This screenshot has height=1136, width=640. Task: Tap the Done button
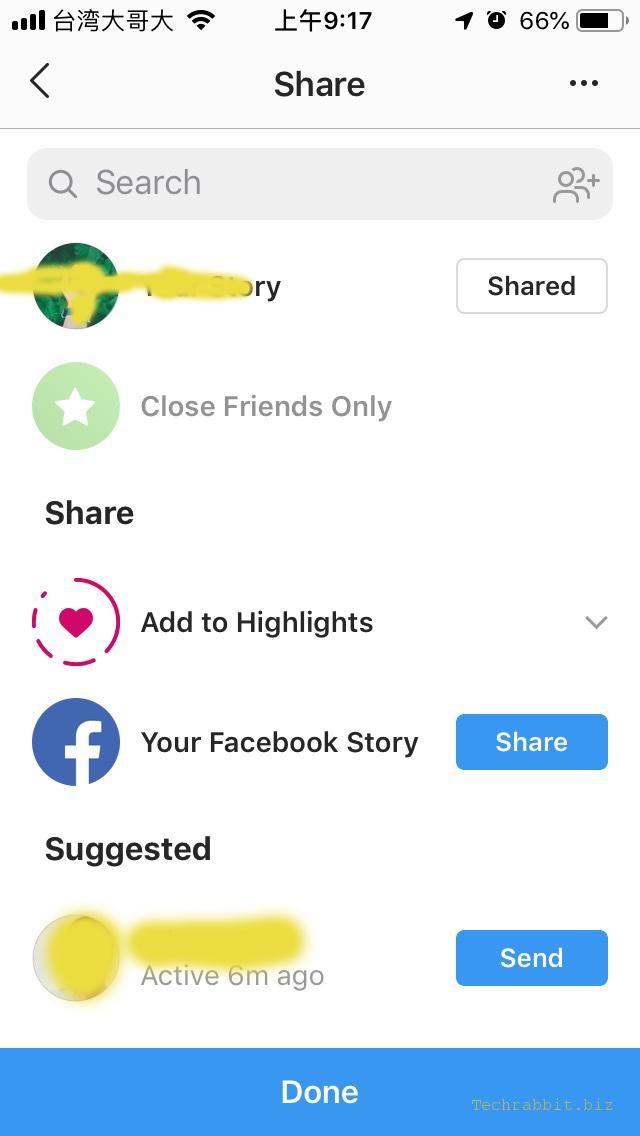click(320, 1091)
